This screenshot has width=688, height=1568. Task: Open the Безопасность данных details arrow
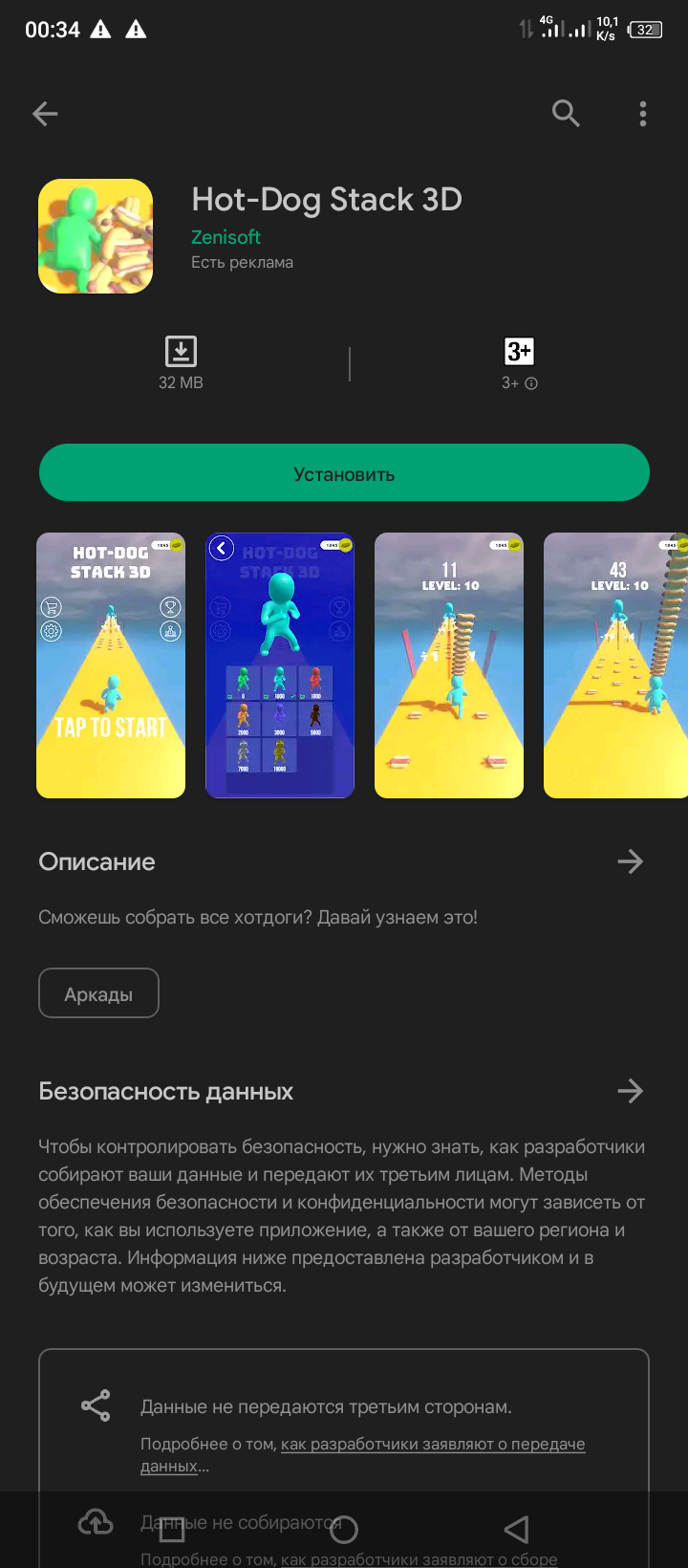coord(630,1092)
